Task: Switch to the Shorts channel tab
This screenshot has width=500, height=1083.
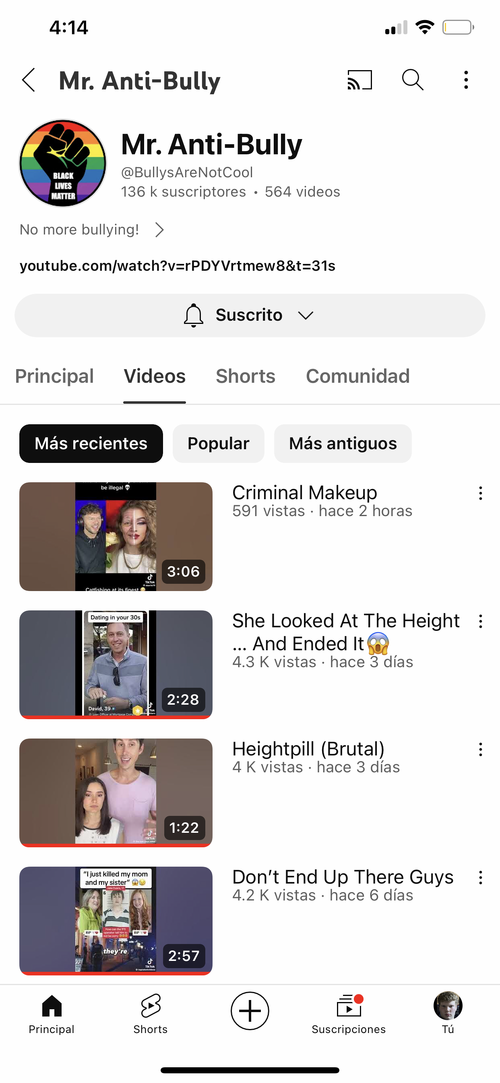Action: click(x=245, y=376)
